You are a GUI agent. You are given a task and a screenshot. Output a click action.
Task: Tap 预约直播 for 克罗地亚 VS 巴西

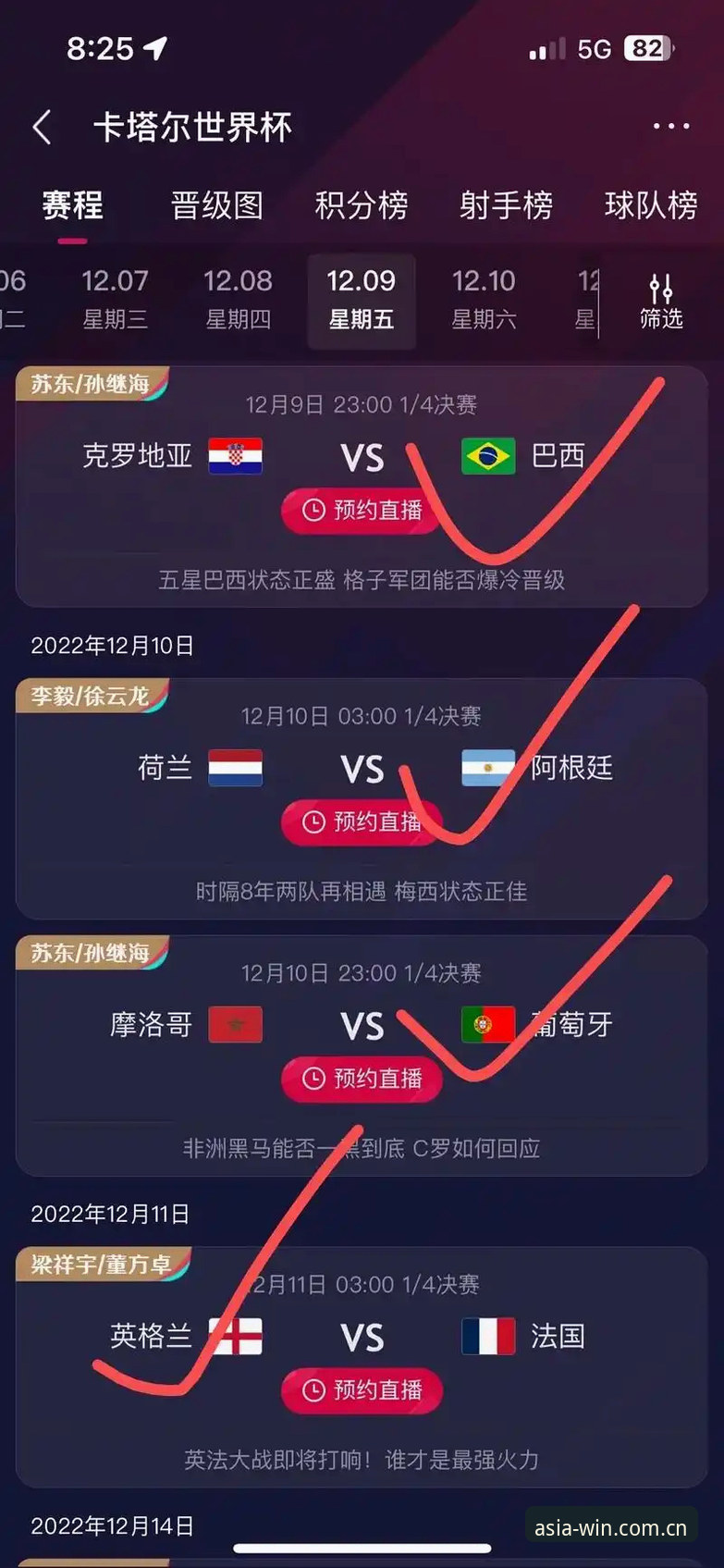362,510
